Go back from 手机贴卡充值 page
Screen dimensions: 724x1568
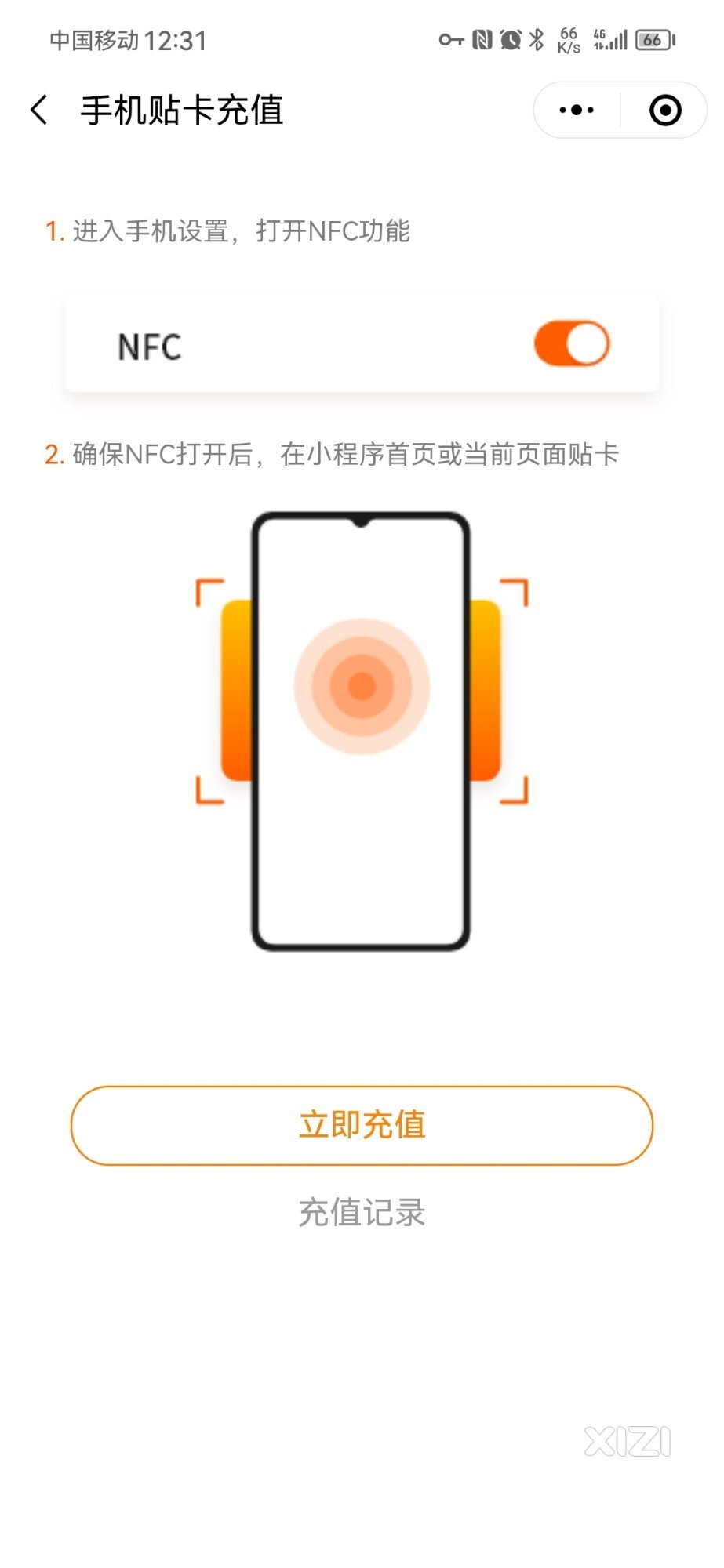point(39,110)
